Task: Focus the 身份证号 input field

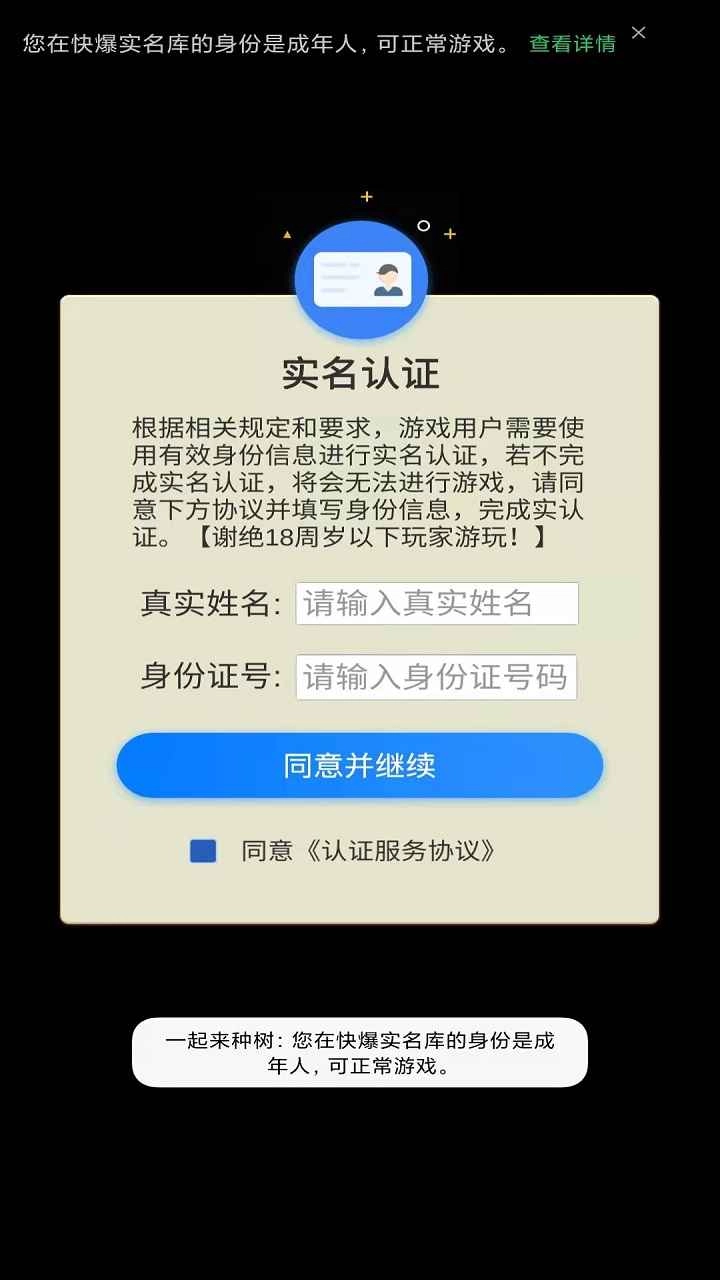Action: click(x=437, y=677)
